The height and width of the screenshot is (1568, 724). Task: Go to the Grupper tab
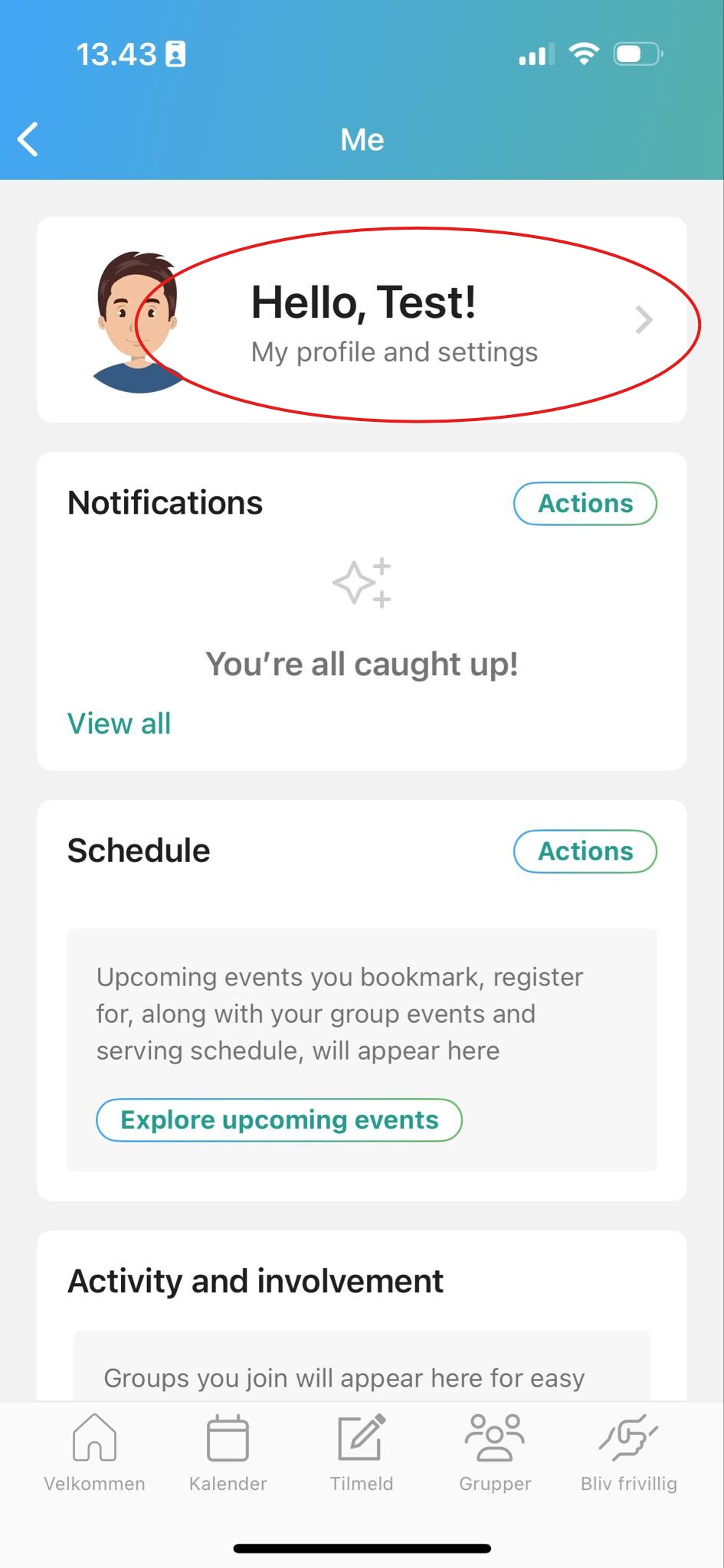coord(495,1452)
